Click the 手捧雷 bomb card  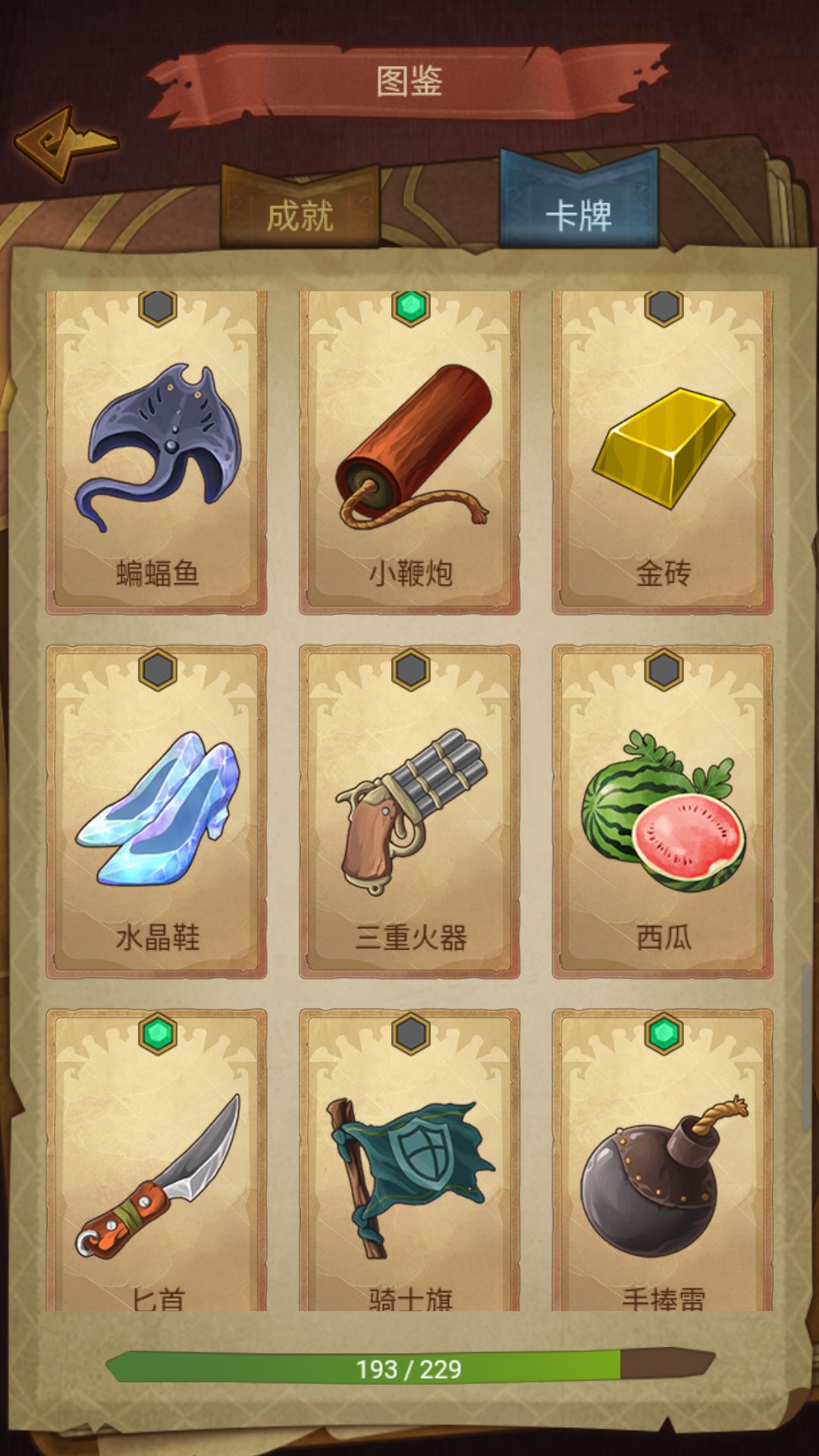(x=664, y=1168)
